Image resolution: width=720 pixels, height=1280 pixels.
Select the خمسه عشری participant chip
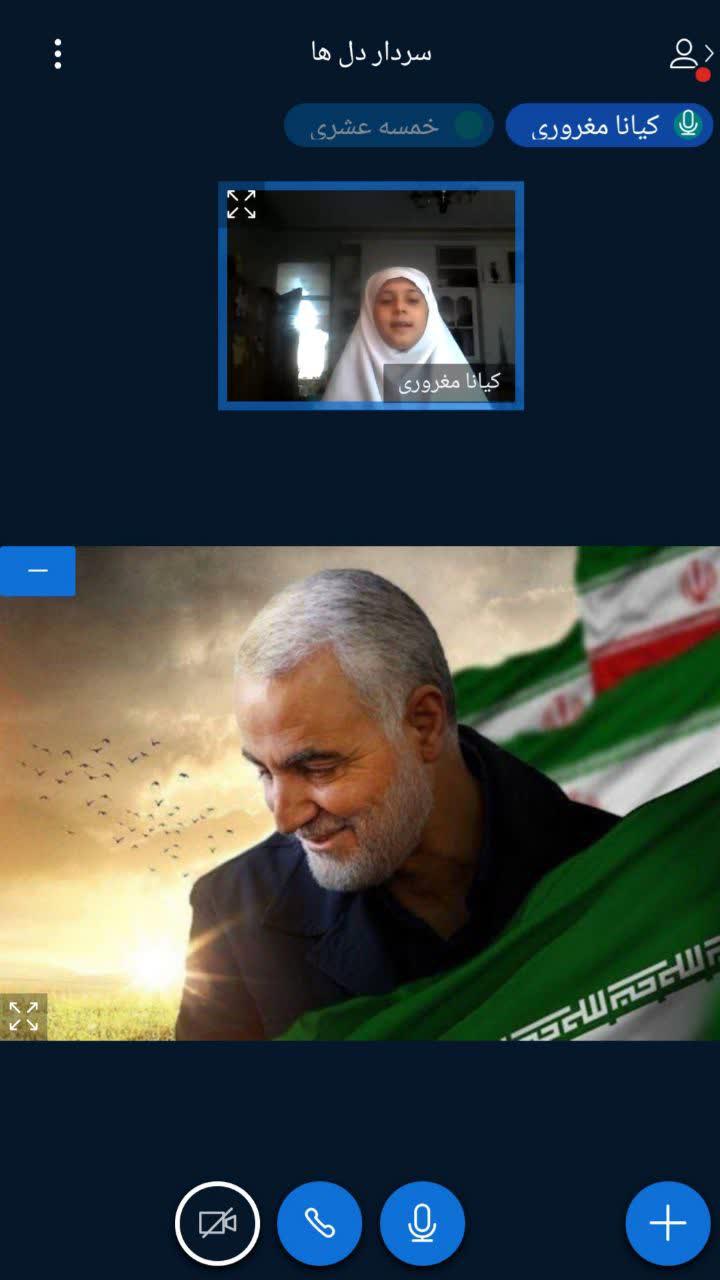point(389,125)
